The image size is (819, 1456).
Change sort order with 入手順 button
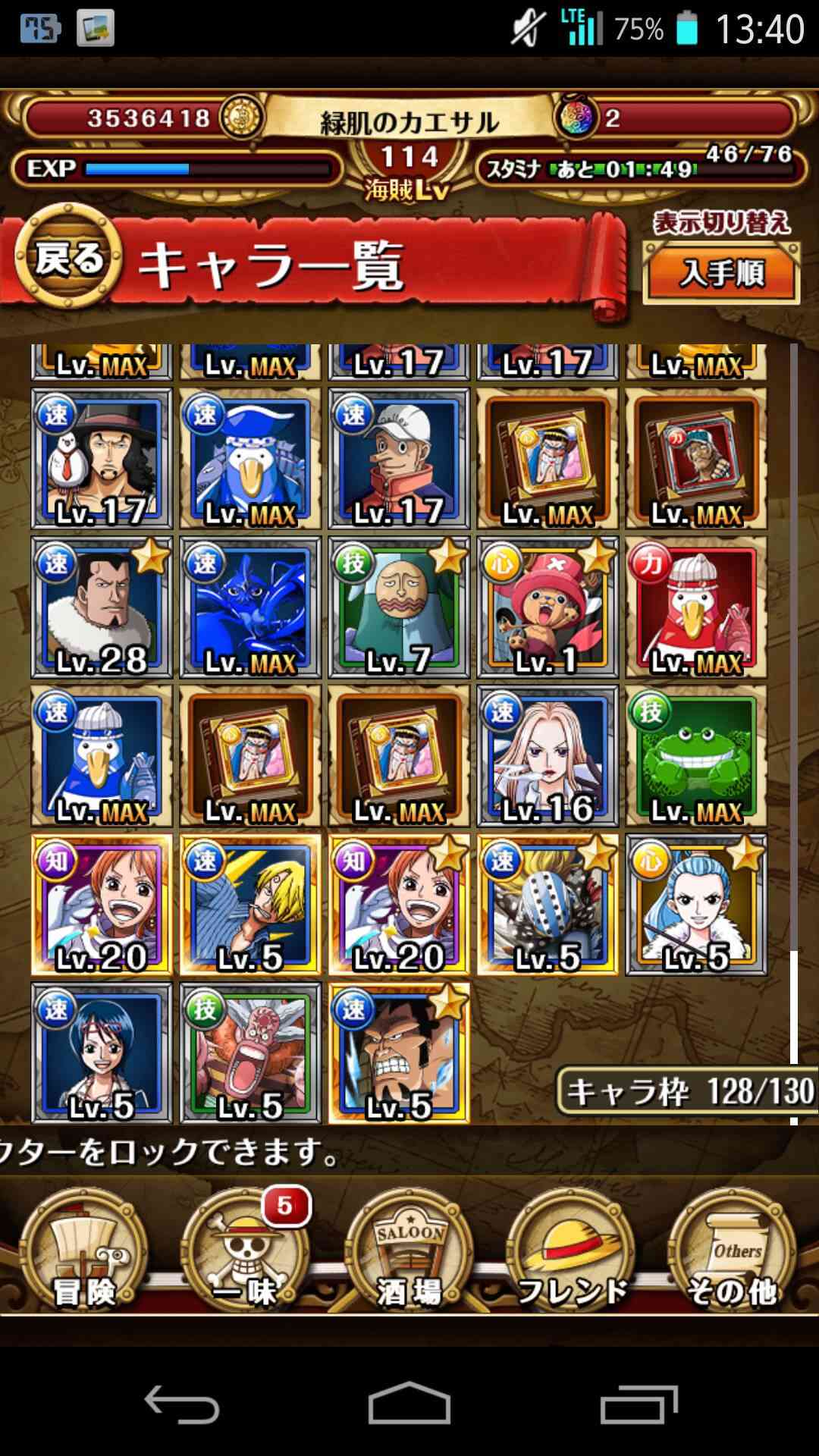[721, 274]
